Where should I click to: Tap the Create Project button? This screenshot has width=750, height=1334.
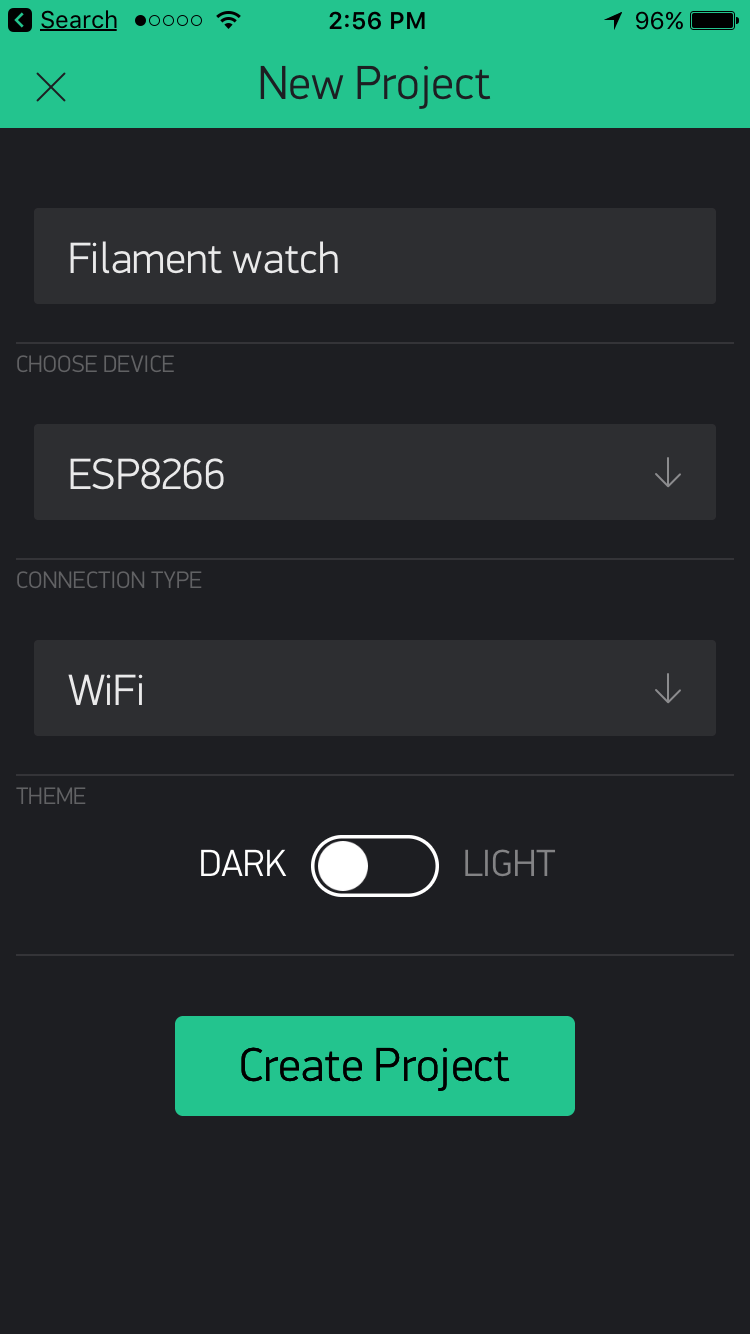pyautogui.click(x=375, y=1065)
